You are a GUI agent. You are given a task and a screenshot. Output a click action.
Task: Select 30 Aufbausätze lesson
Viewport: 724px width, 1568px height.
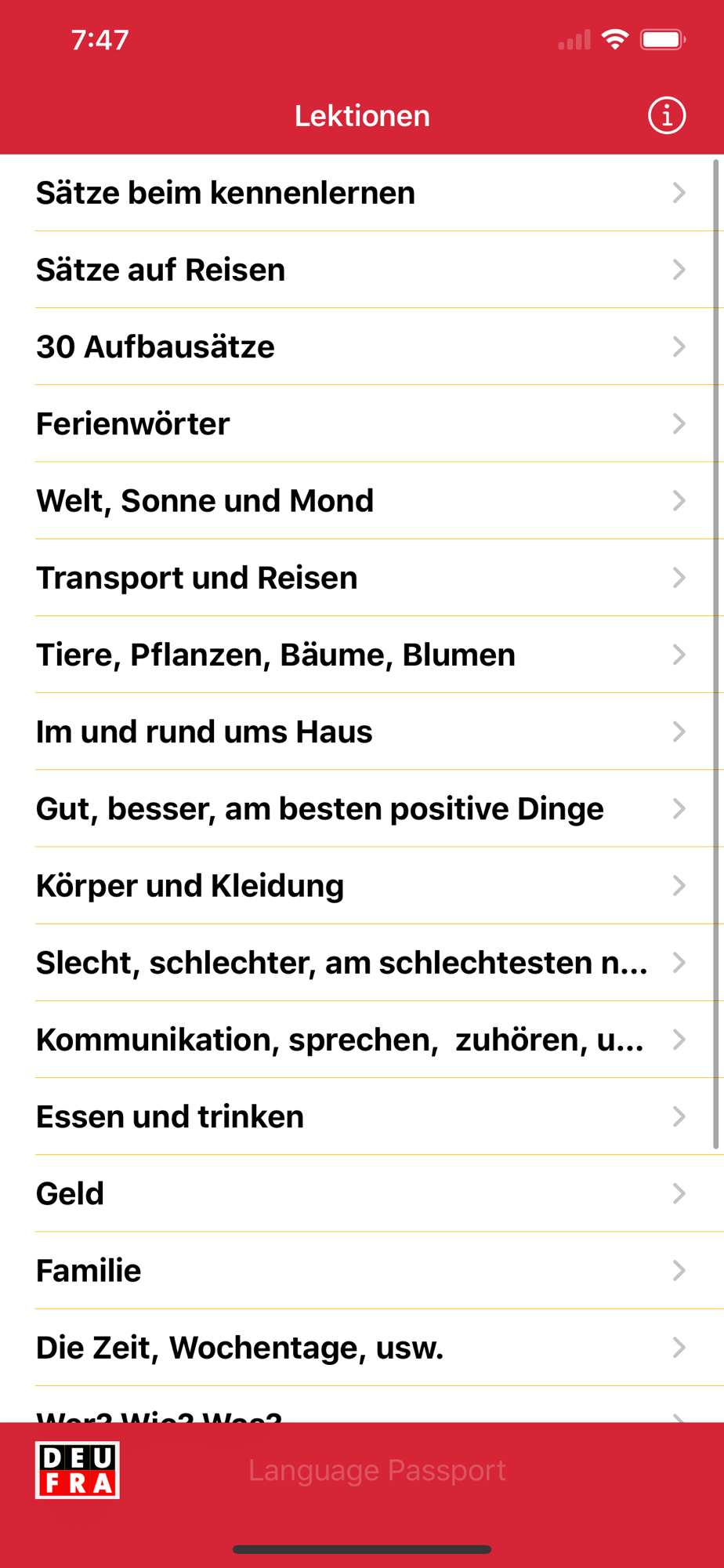[362, 347]
